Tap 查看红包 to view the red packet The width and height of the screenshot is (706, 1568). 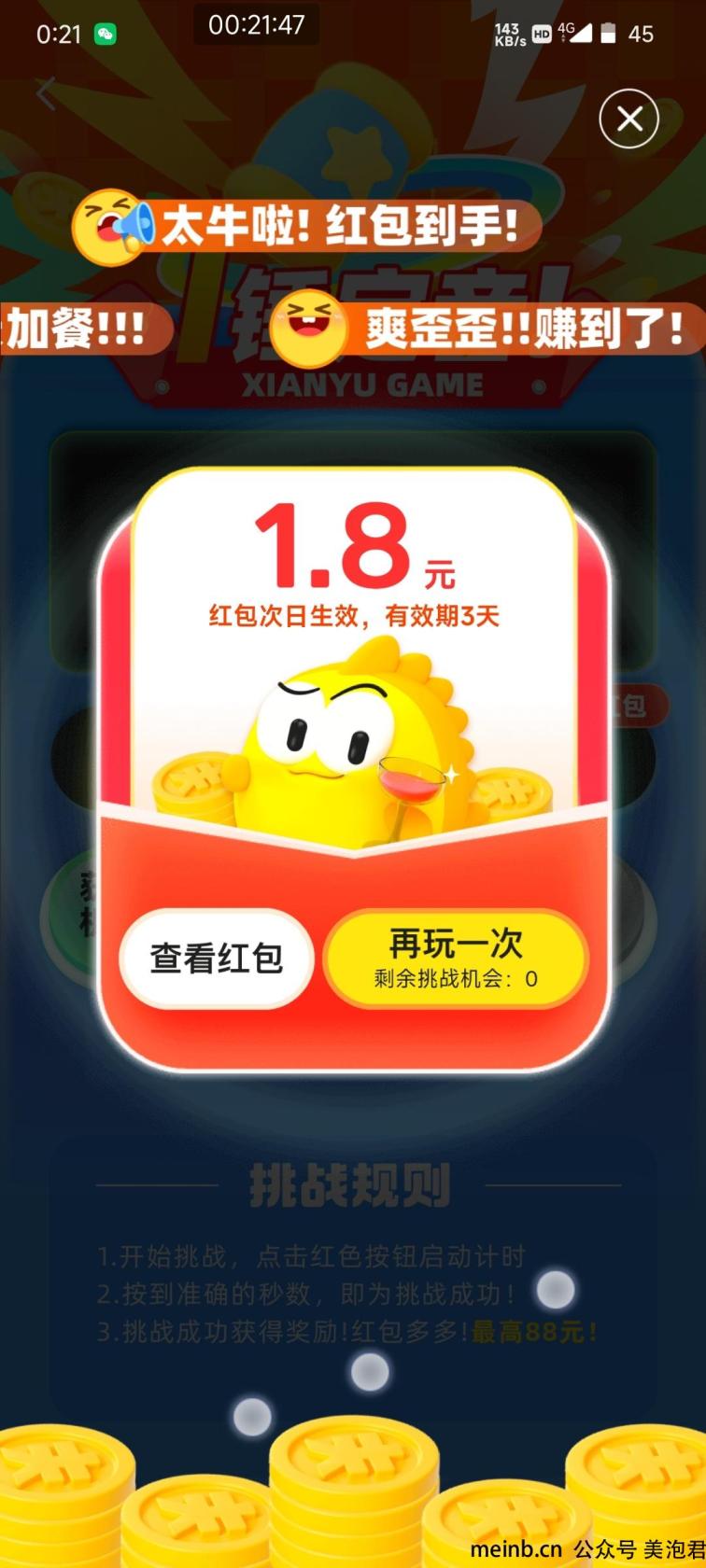tap(216, 959)
